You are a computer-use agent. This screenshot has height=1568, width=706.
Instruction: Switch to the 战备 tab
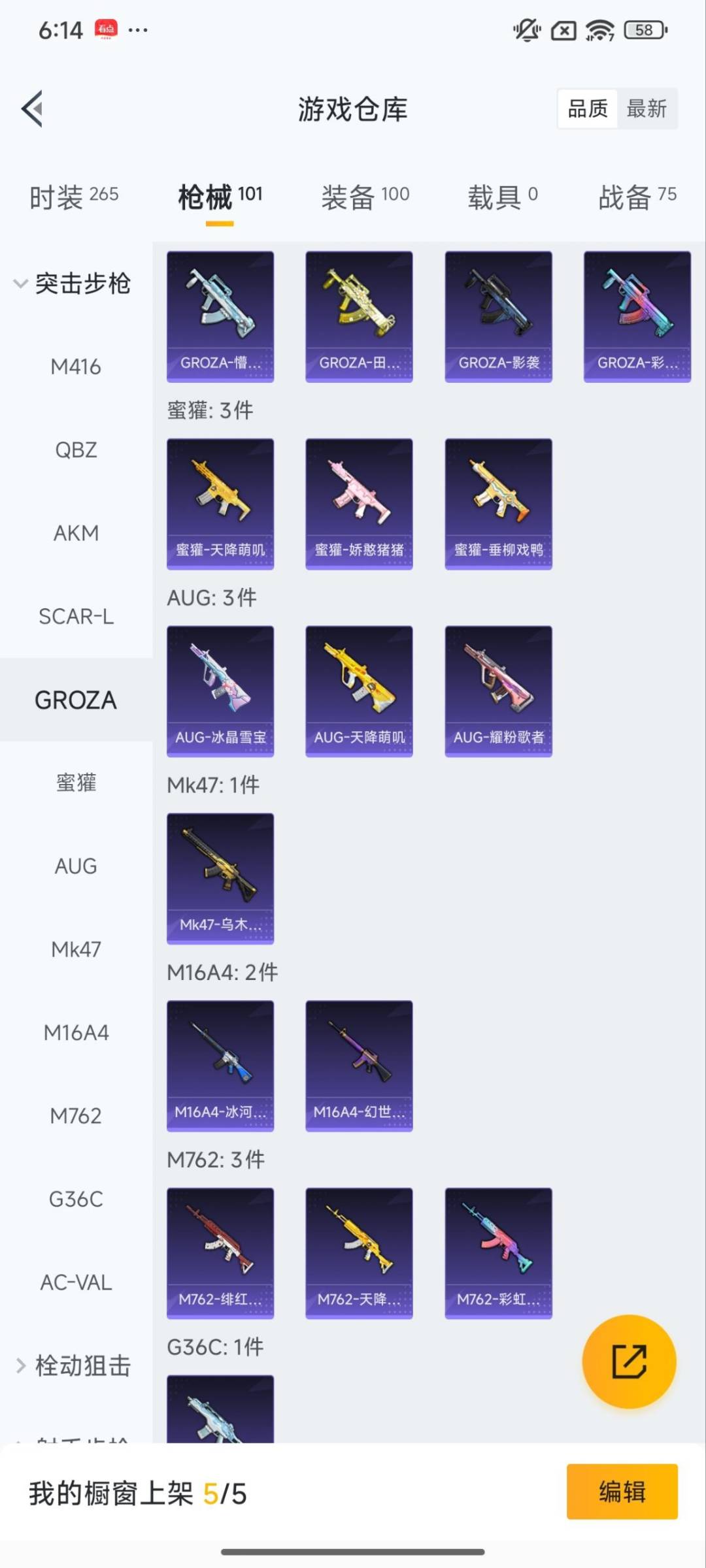pos(637,196)
